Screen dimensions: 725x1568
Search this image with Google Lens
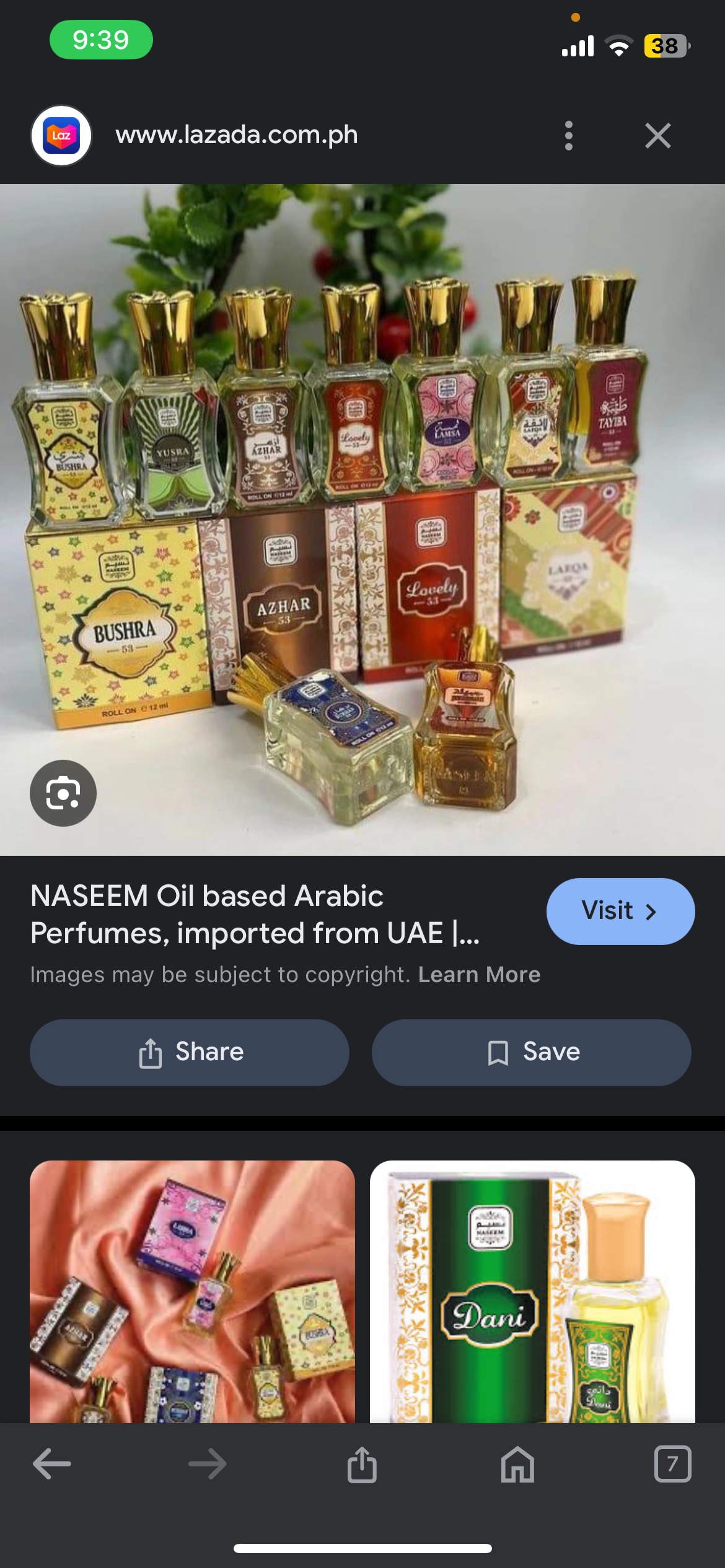coord(63,793)
